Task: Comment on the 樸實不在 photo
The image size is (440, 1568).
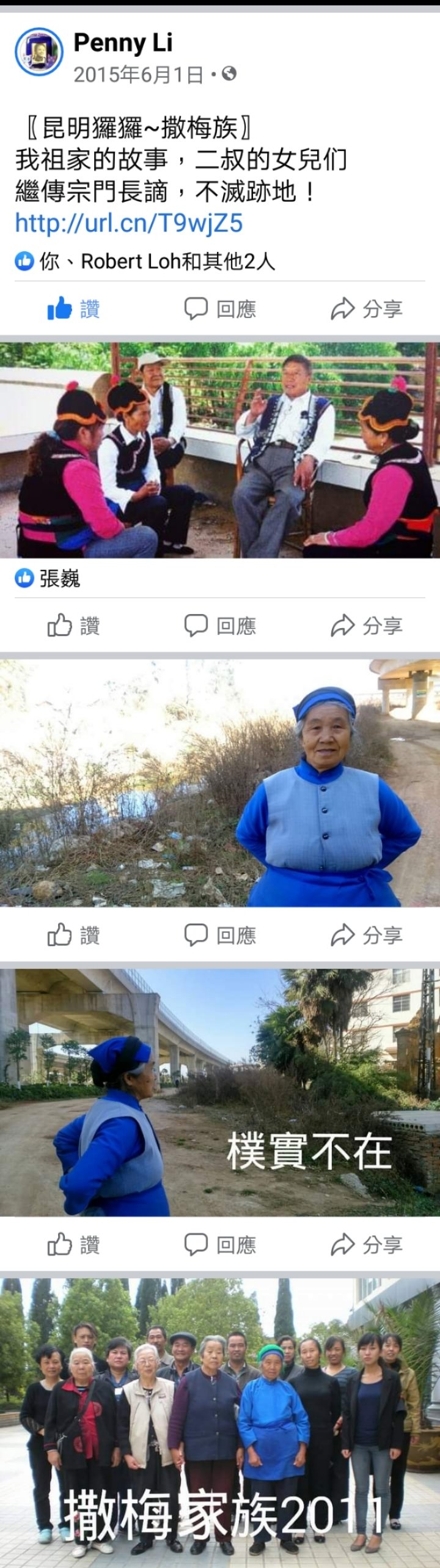Action: pos(220,1244)
